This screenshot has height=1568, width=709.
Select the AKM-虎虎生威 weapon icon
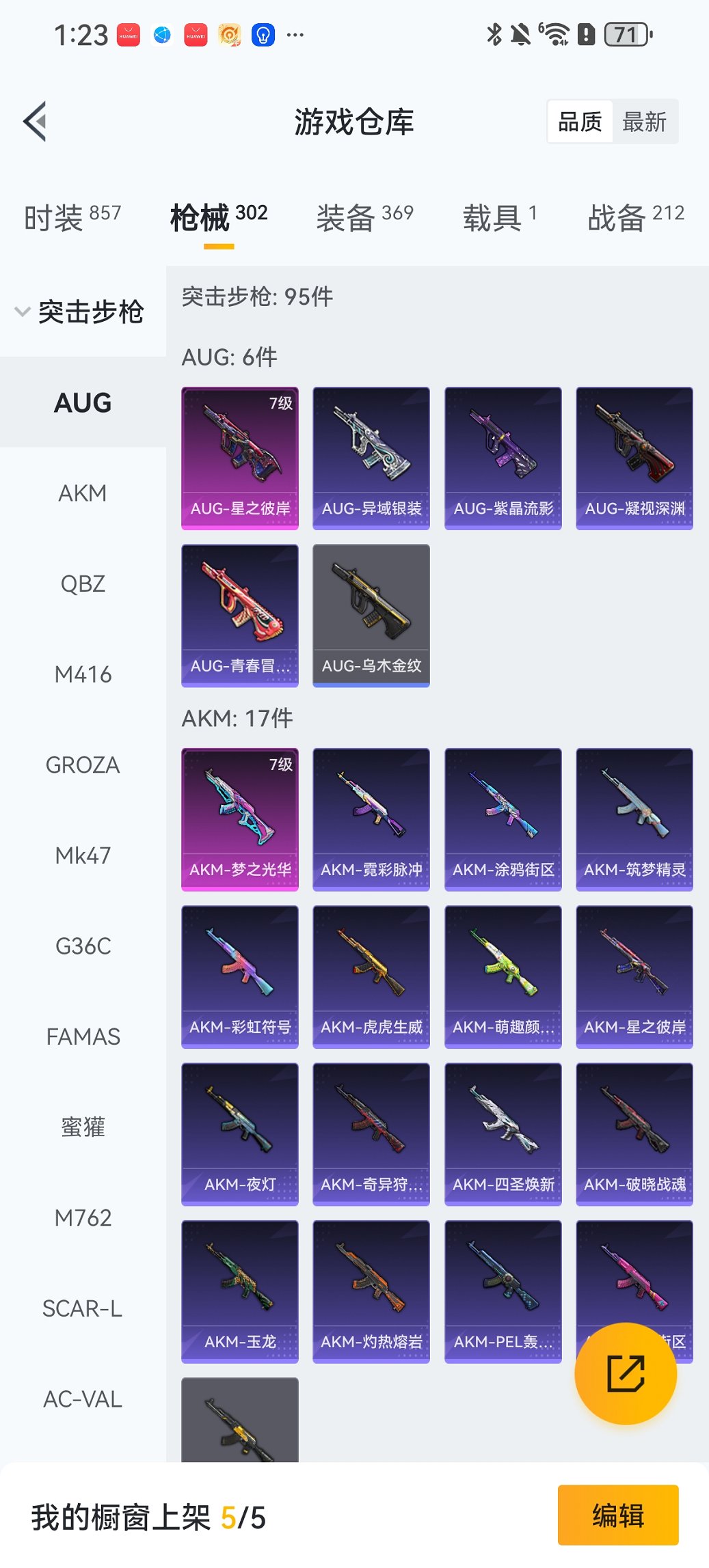tap(371, 976)
